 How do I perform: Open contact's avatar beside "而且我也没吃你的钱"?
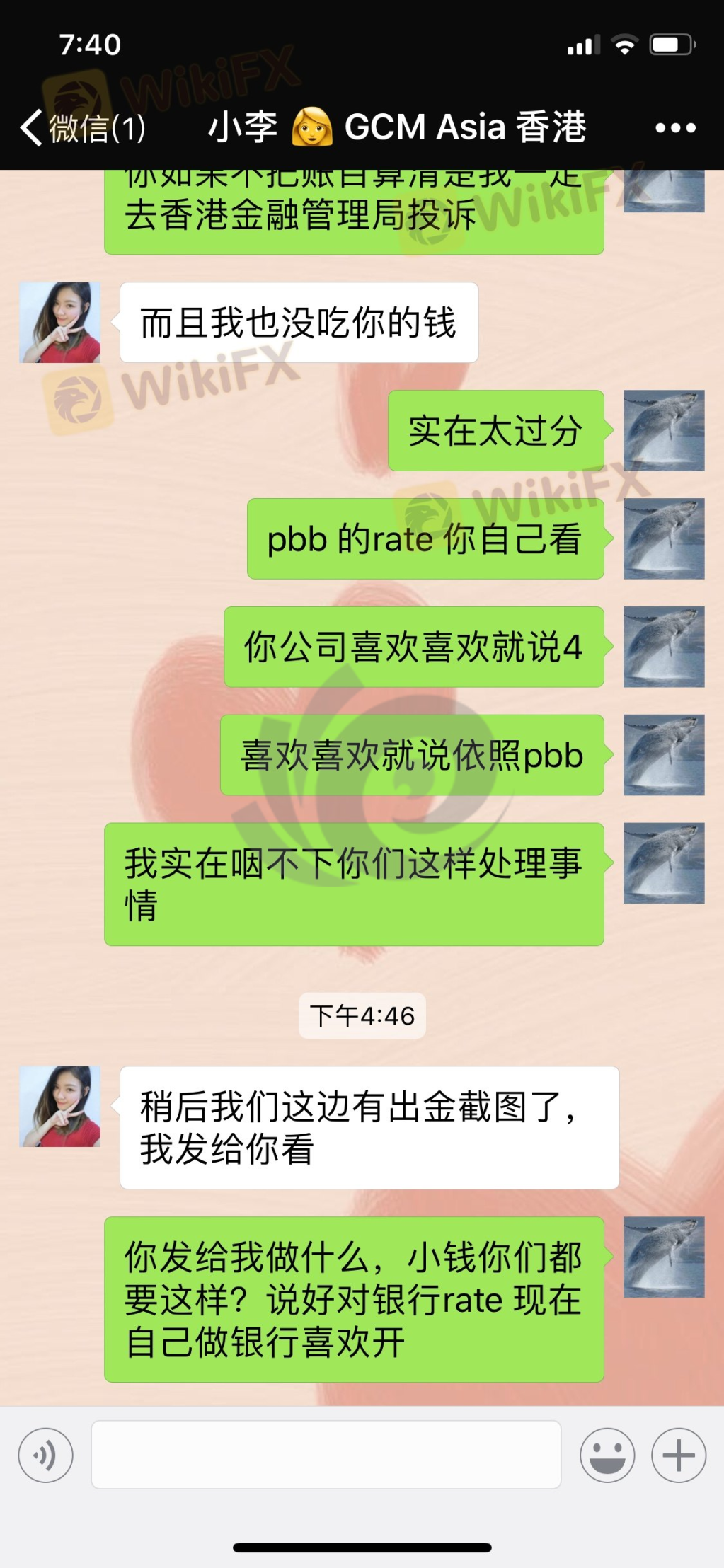(60, 323)
